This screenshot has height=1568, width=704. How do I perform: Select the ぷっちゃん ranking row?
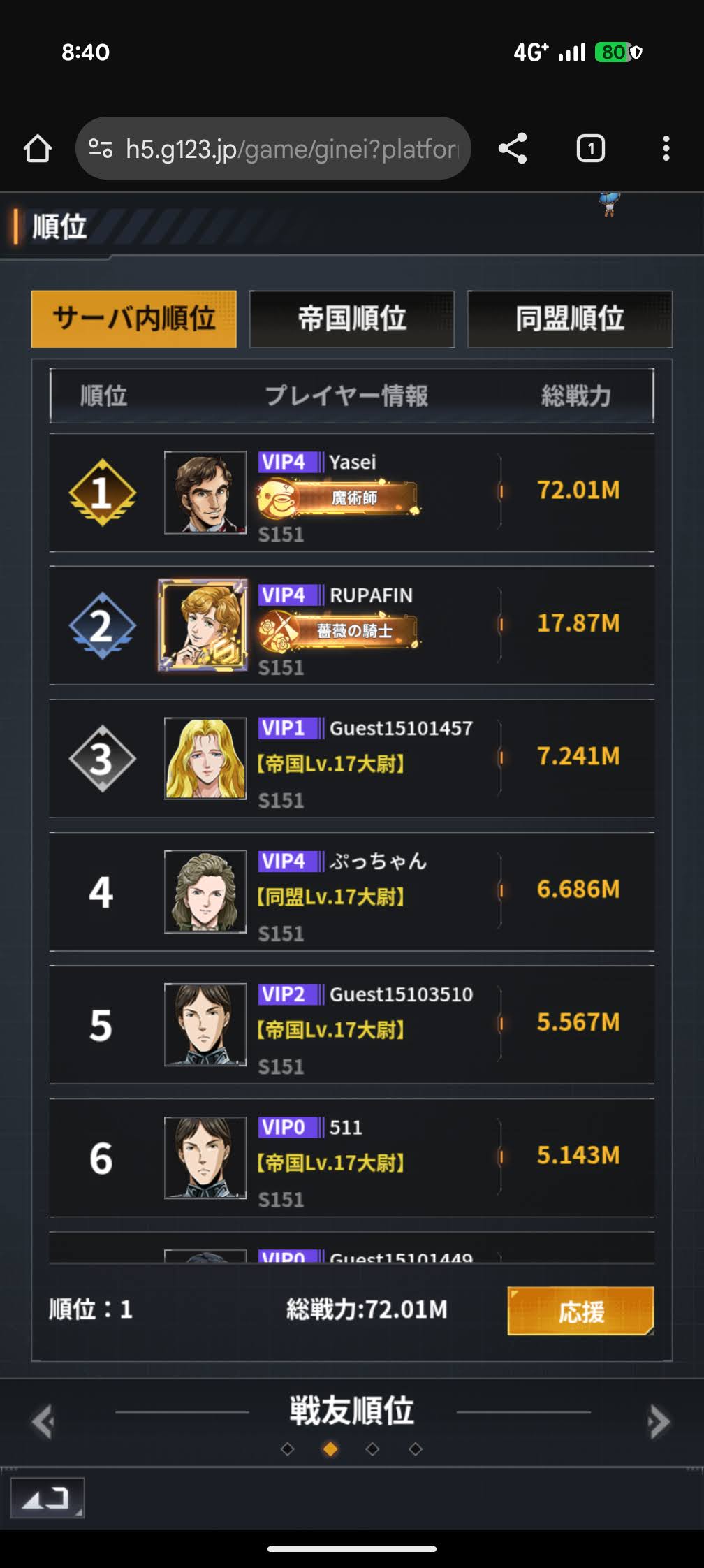pyautogui.click(x=352, y=892)
